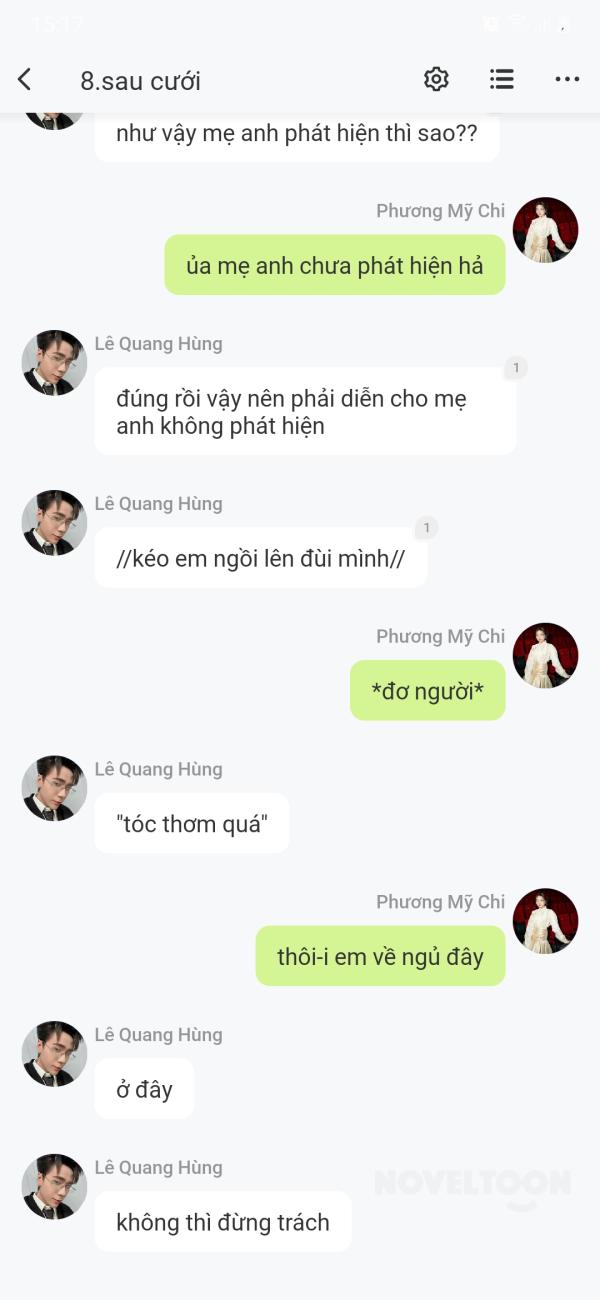
Task: Open comment badge on "đúng rồi vậy nên" message
Action: 516,368
